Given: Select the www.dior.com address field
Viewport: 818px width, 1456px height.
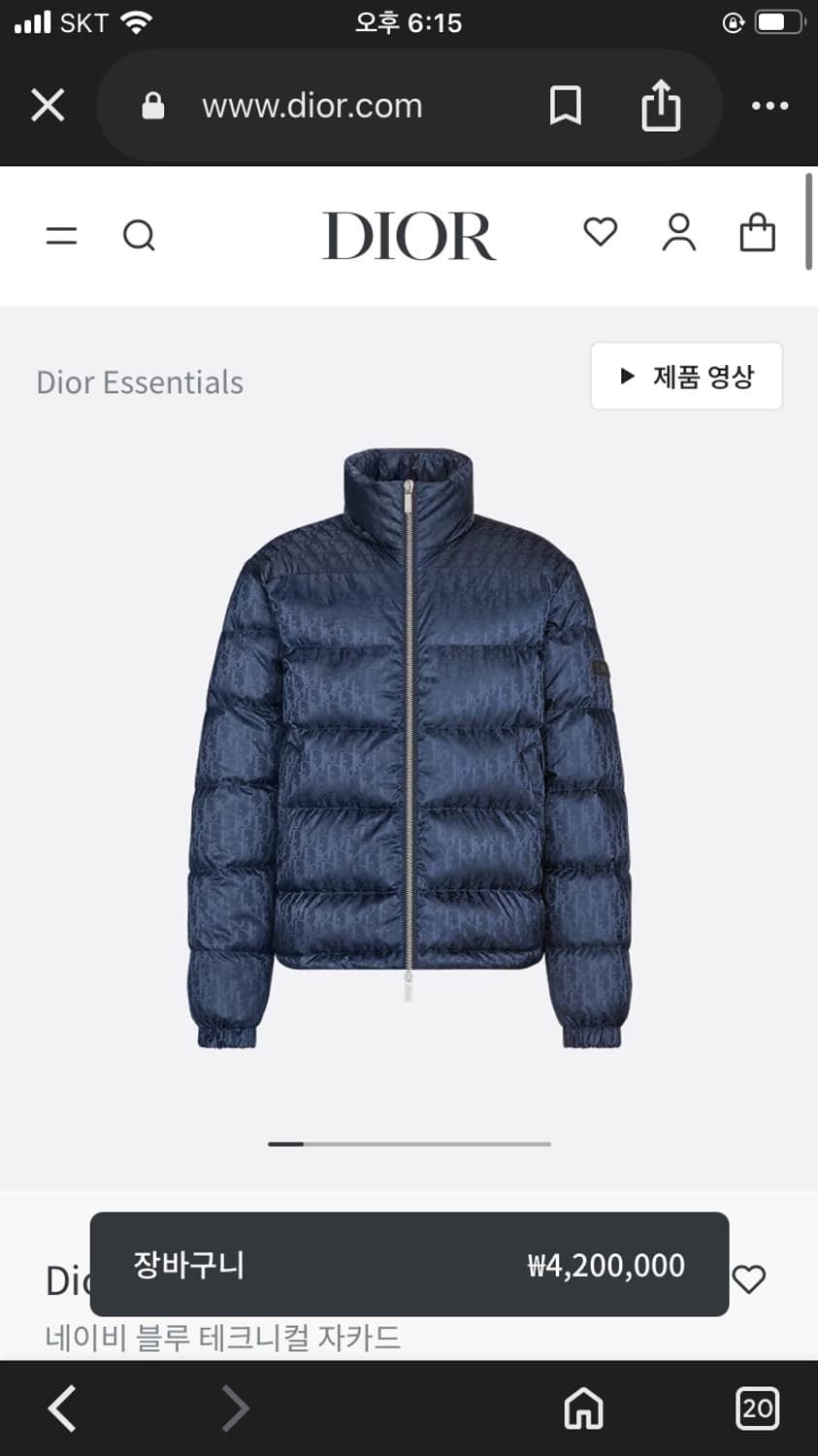Looking at the screenshot, I should tap(311, 106).
